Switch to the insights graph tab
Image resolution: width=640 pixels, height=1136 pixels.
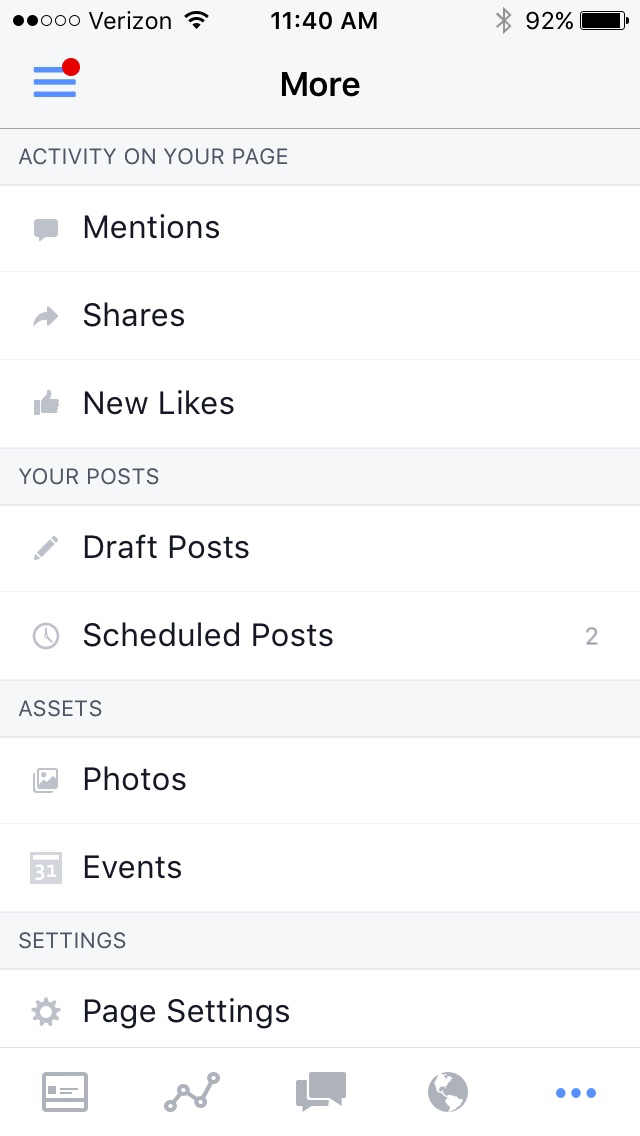(192, 1092)
